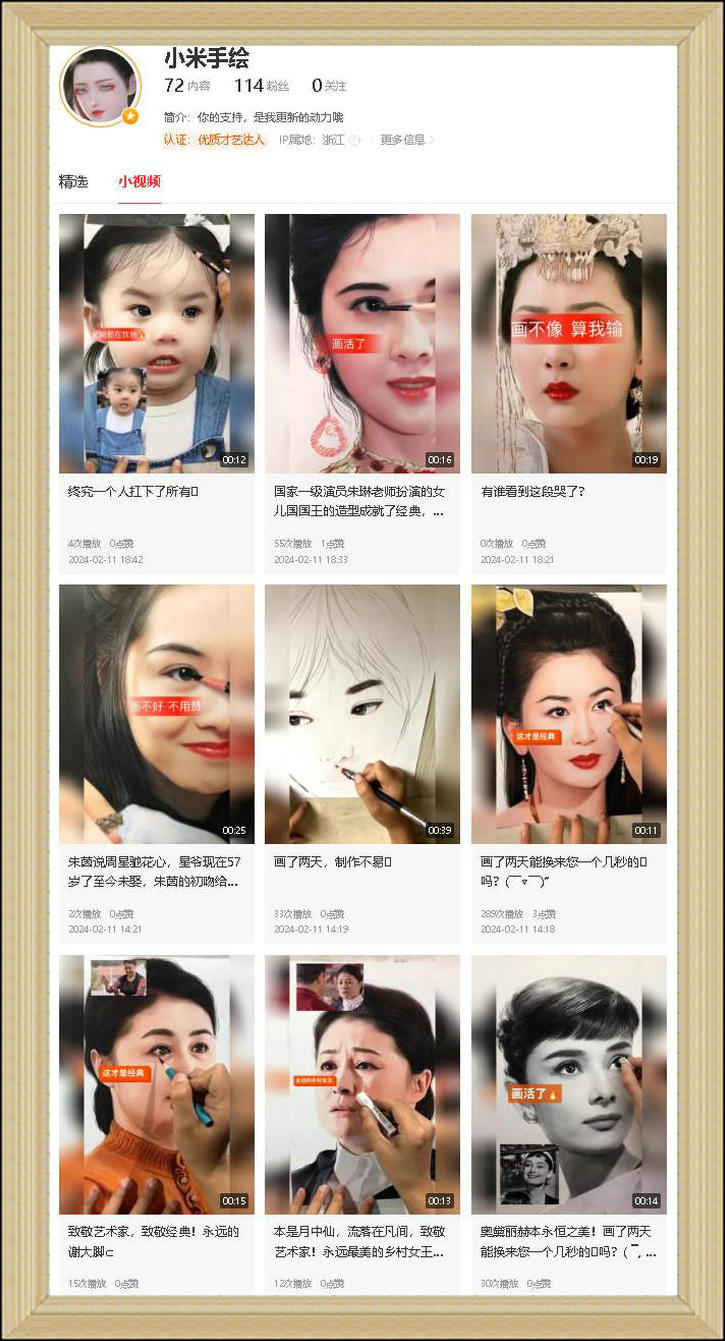The width and height of the screenshot is (725, 1341).
Task: Play the video 本是月中仙，流落在凡间
Action: [362, 1084]
